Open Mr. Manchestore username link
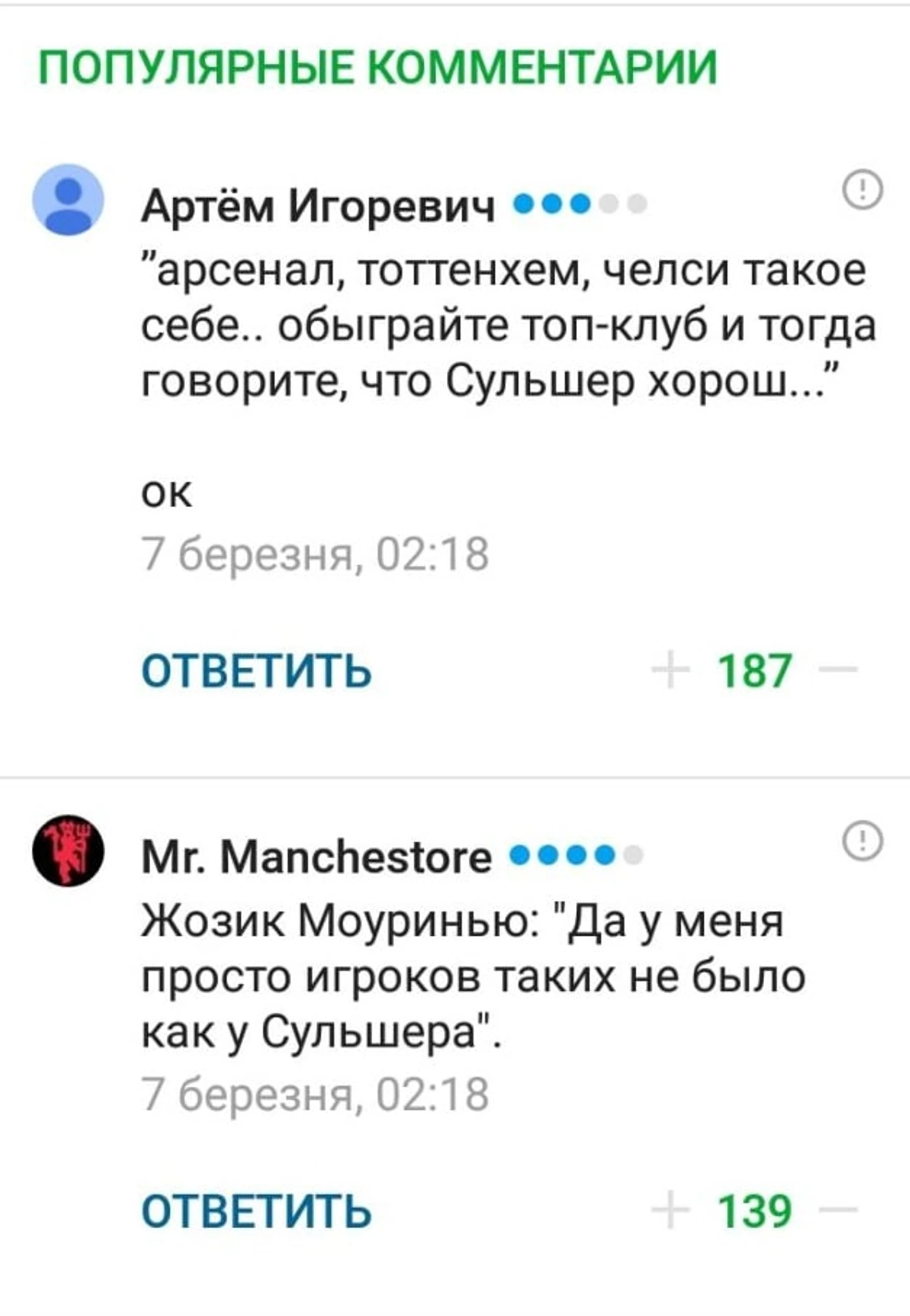Screen dimensions: 910x1316 [x=316, y=857]
